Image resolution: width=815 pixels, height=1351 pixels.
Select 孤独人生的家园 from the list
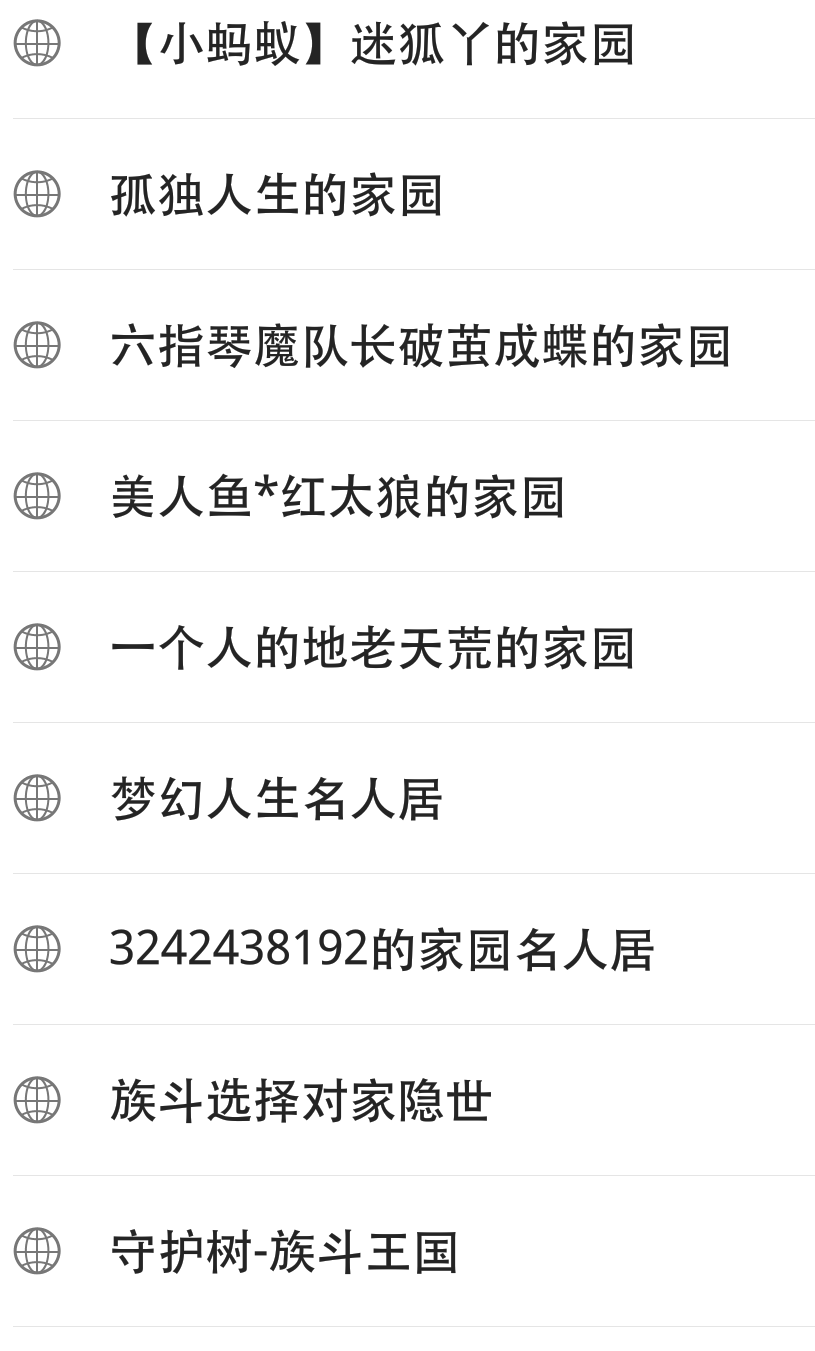coord(277,195)
